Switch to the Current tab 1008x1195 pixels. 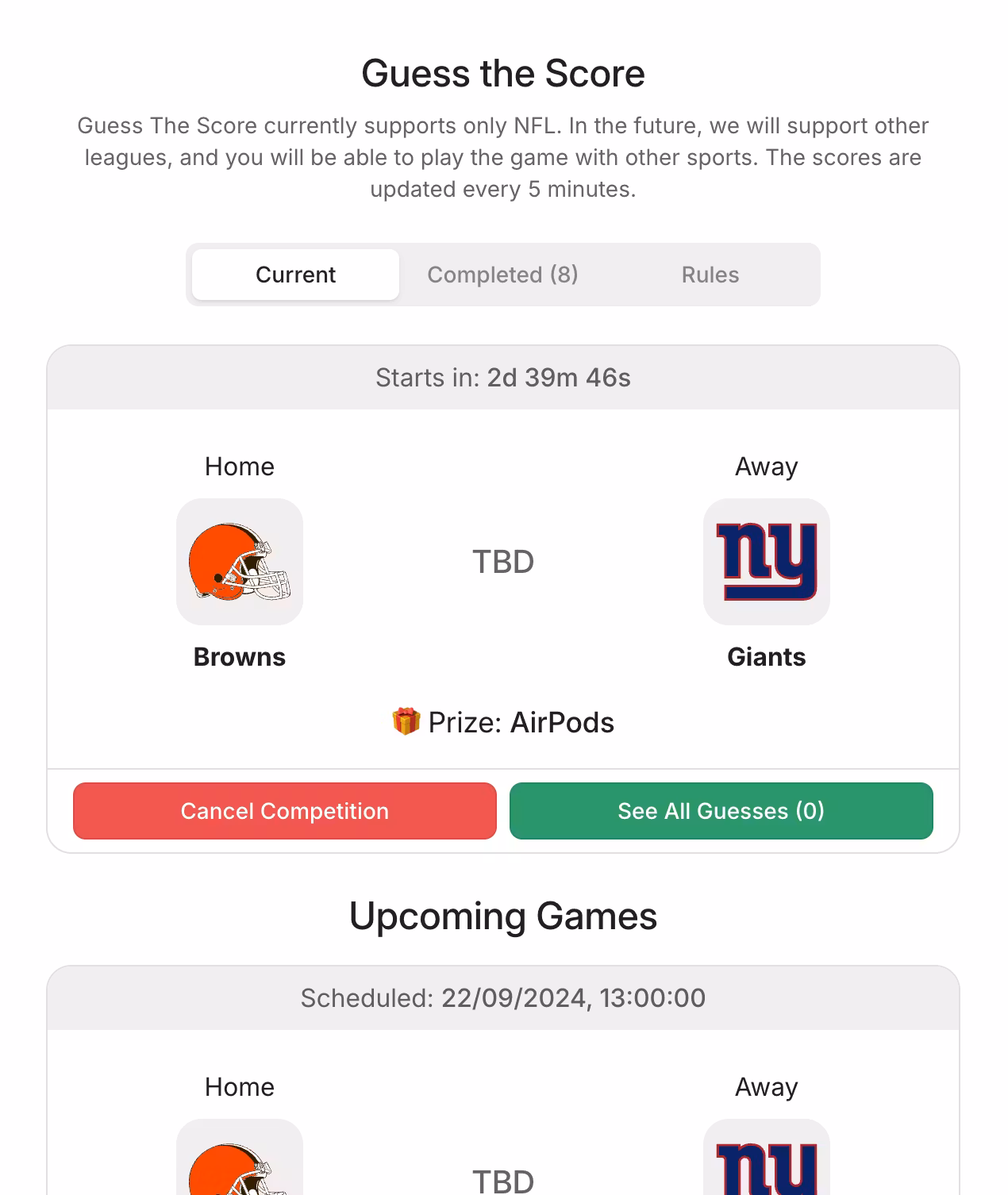[x=295, y=275]
